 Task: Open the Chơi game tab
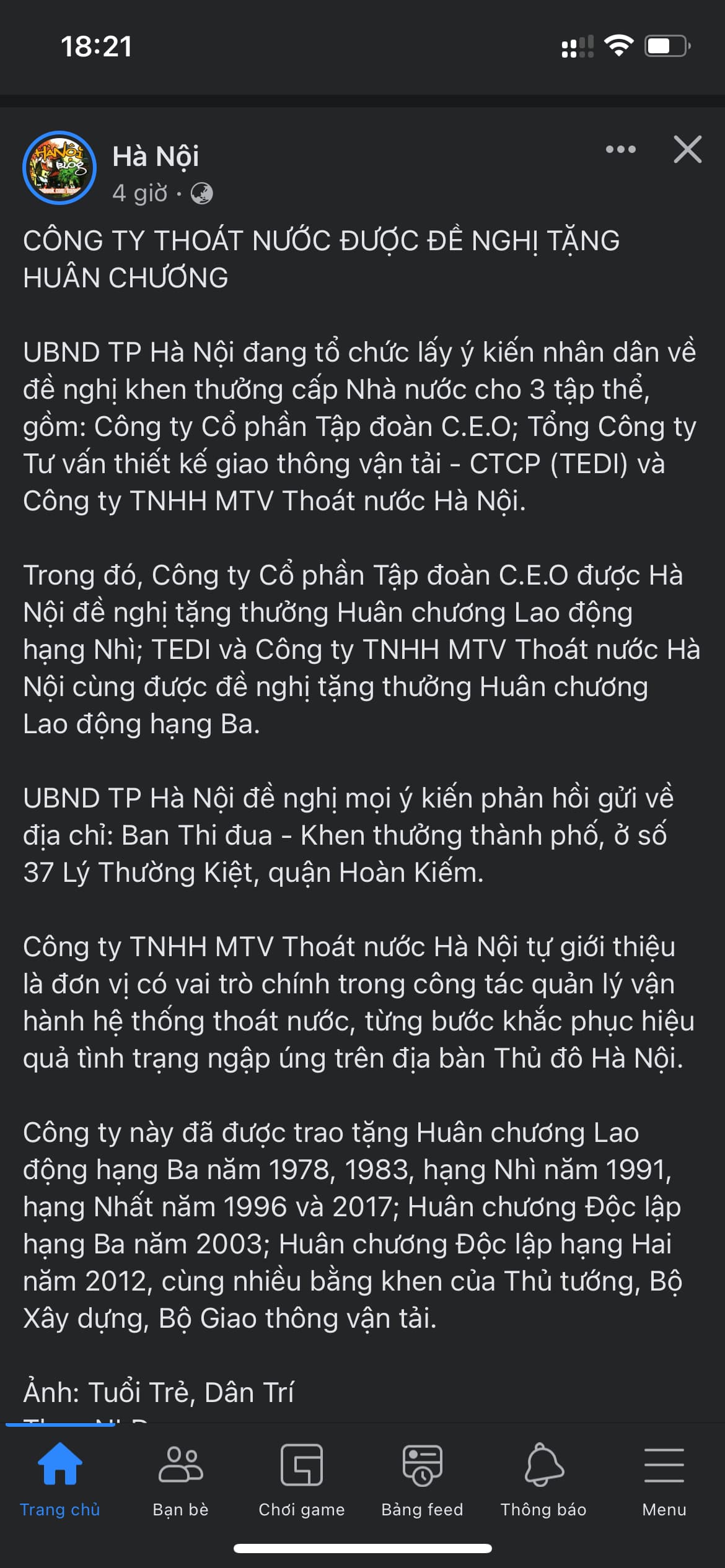pyautogui.click(x=301, y=1479)
